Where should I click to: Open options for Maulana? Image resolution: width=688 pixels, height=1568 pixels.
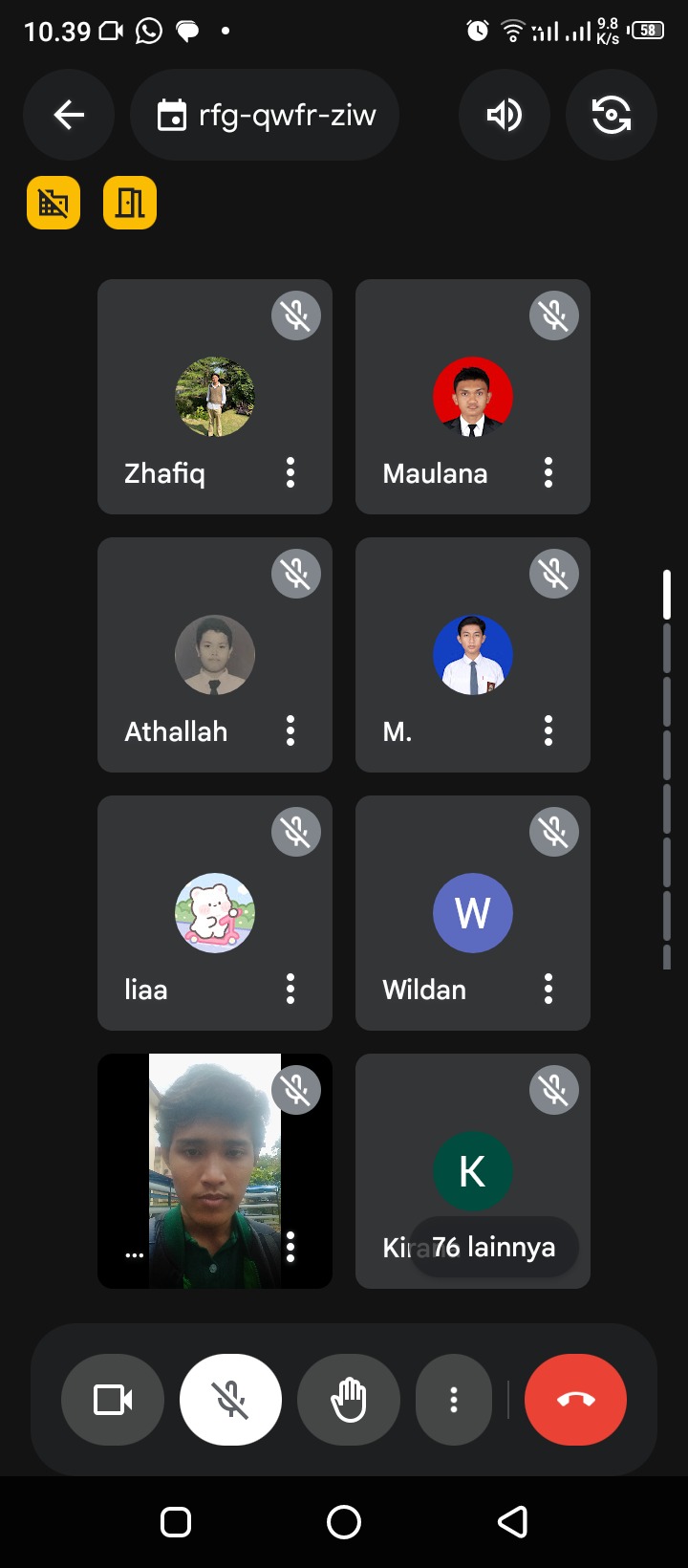pos(548,472)
